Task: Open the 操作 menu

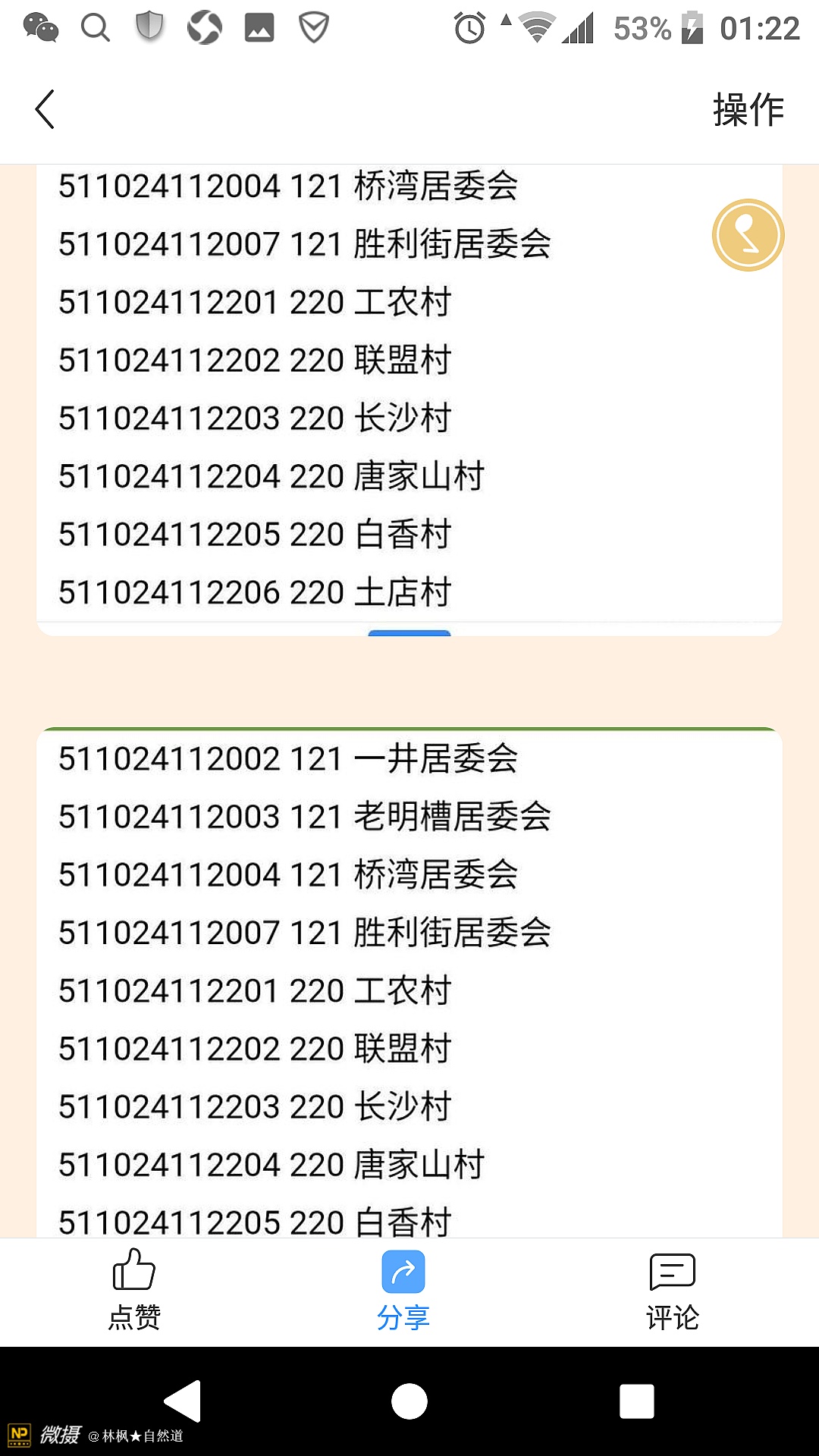Action: 748,109
